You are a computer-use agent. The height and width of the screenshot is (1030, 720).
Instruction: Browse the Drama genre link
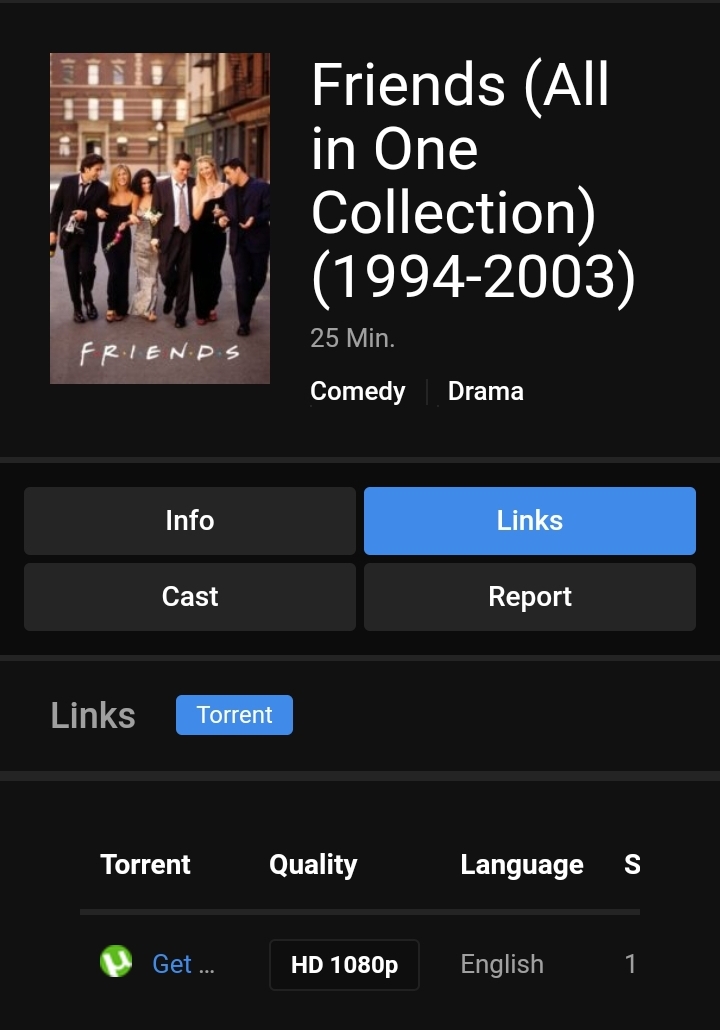point(485,391)
